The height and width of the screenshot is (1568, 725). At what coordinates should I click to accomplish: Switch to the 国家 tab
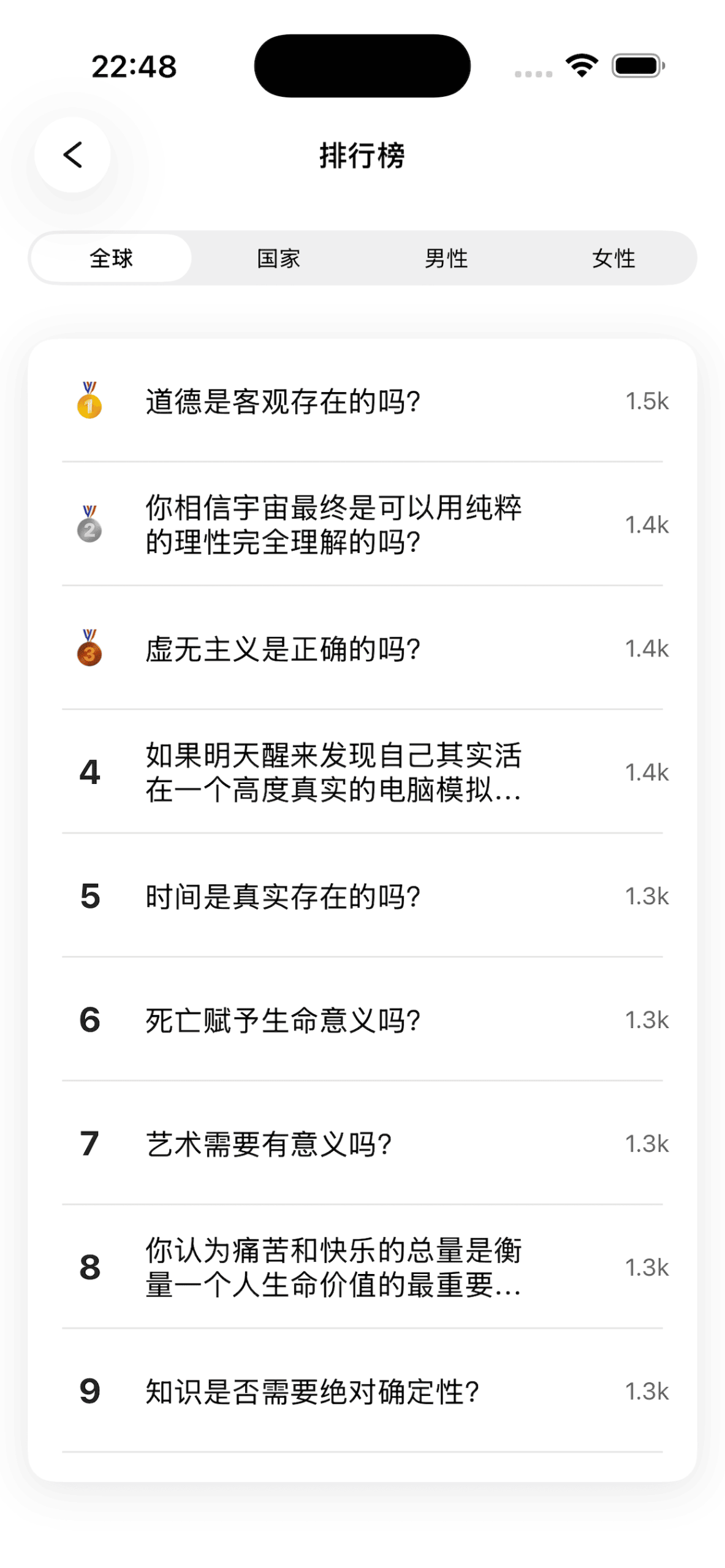click(279, 258)
